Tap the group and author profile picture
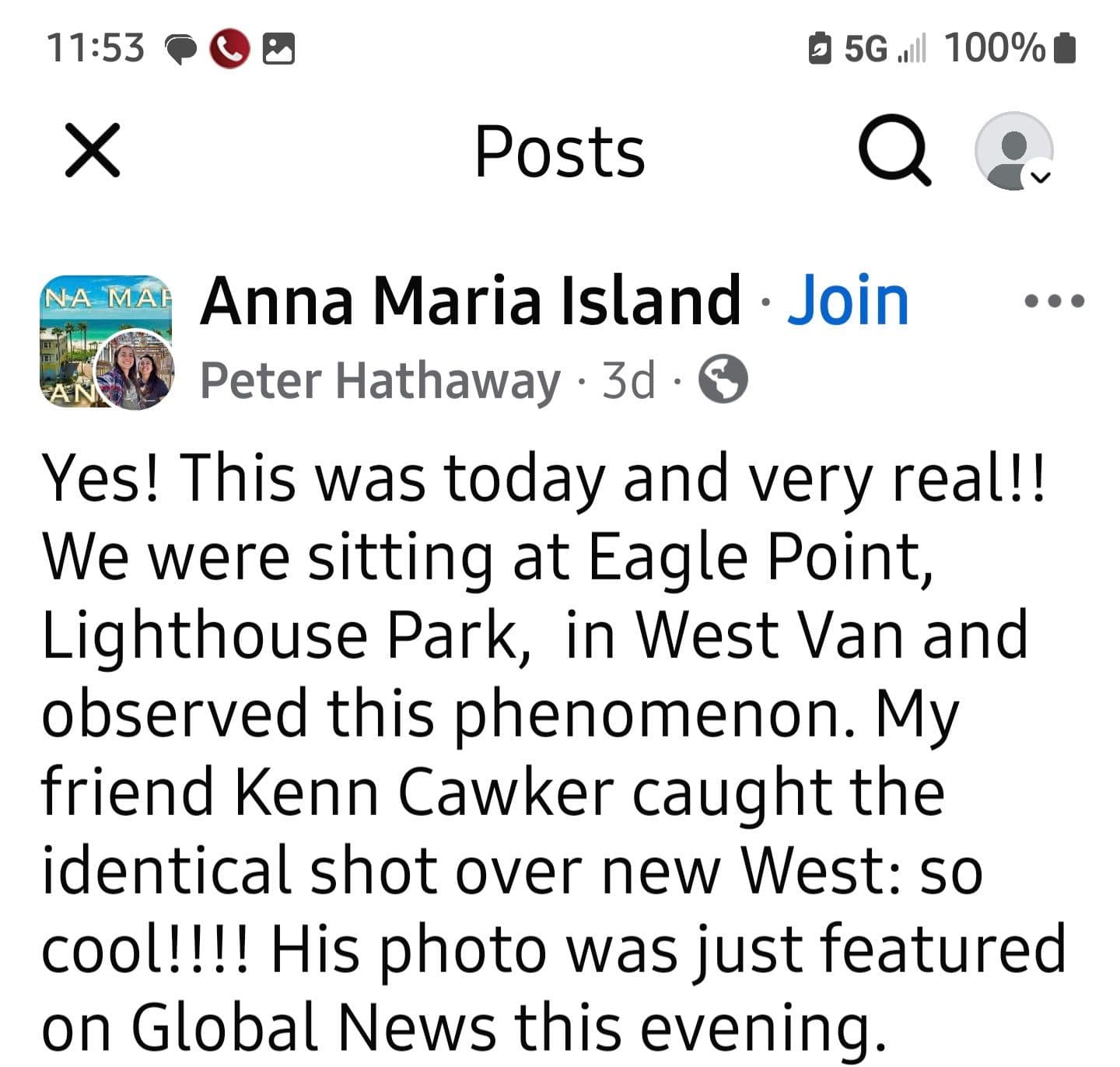 tap(107, 341)
